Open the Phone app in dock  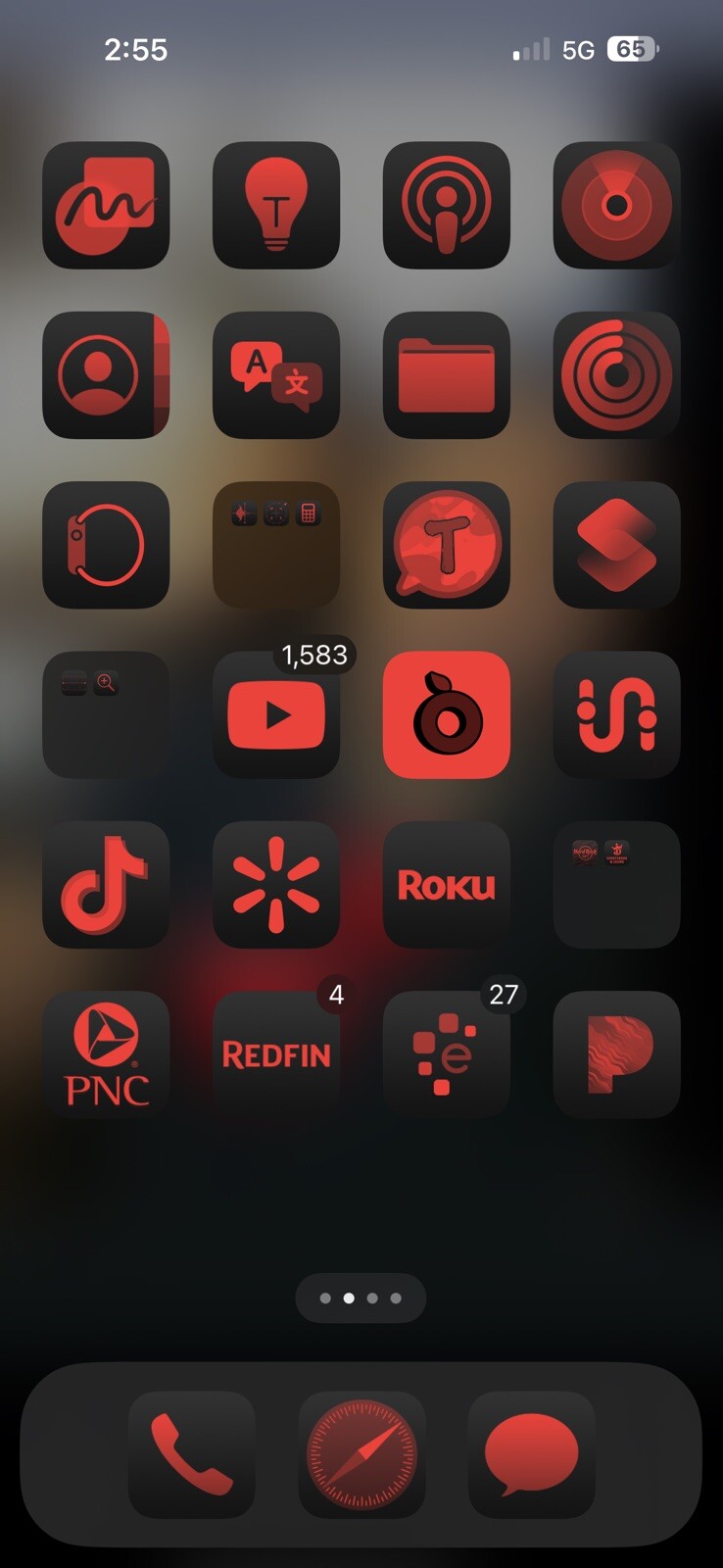tap(192, 1454)
